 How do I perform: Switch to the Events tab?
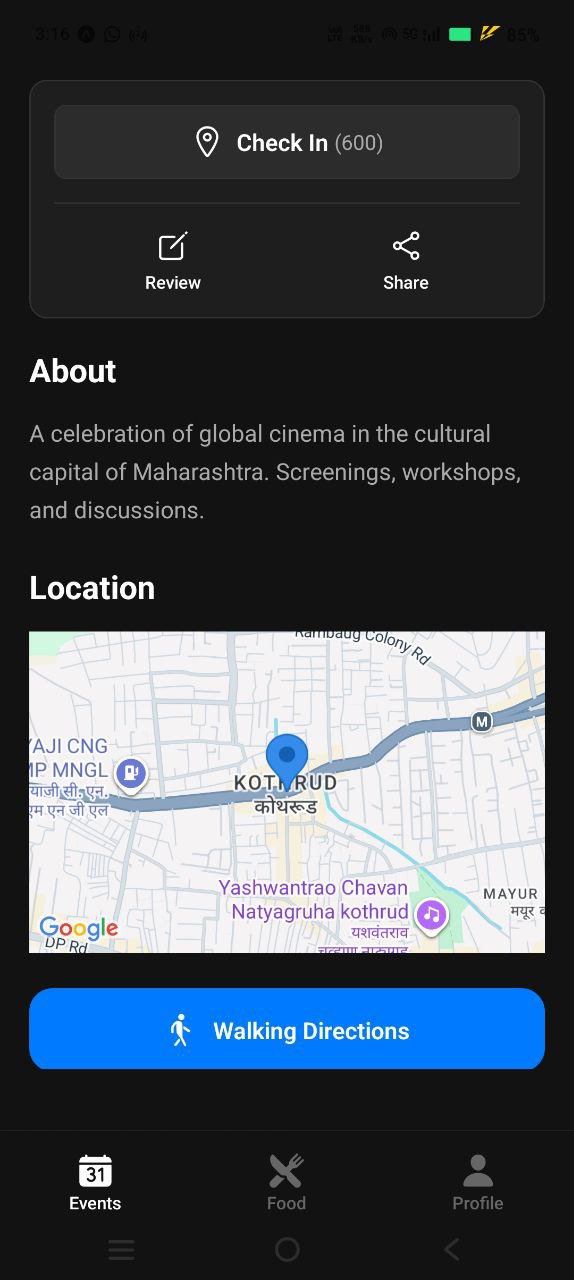click(95, 1182)
